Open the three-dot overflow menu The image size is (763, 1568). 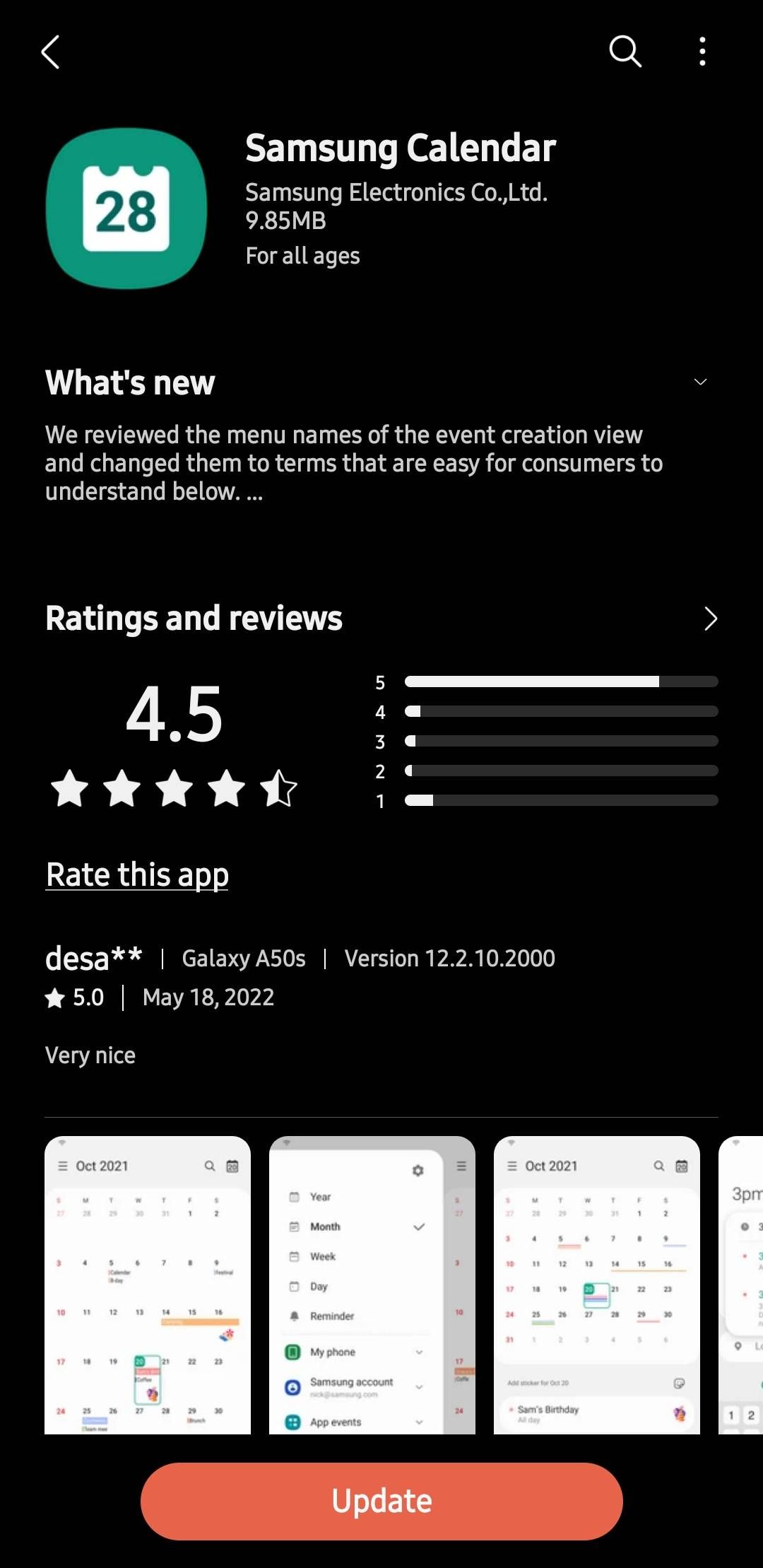(702, 51)
